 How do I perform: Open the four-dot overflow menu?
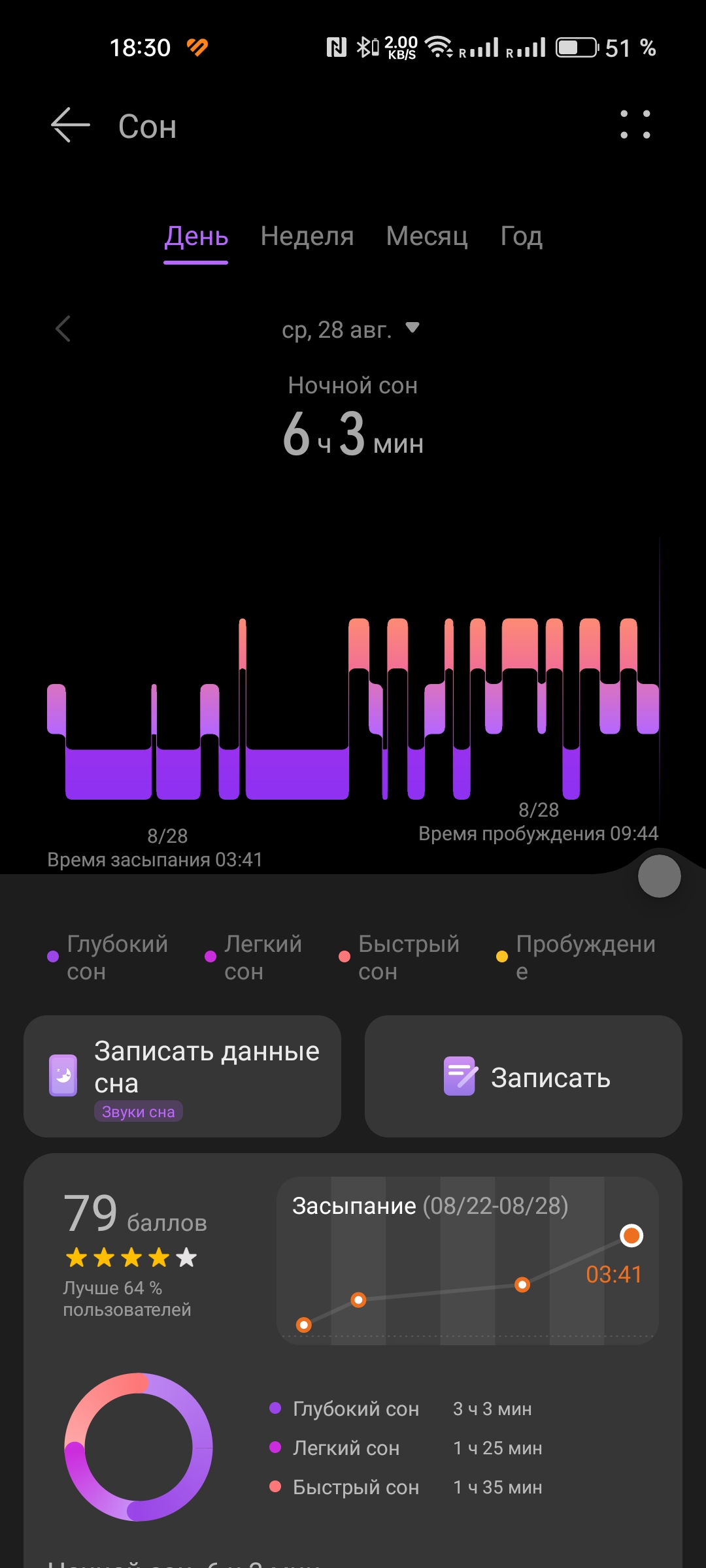(x=635, y=124)
